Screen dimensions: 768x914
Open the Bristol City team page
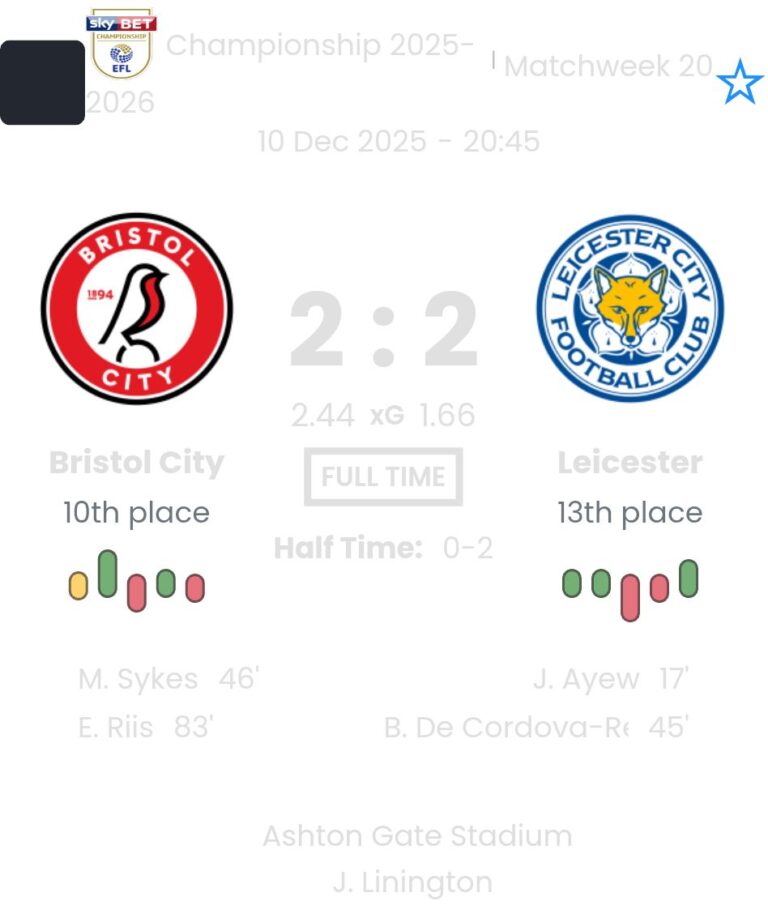[136, 463]
